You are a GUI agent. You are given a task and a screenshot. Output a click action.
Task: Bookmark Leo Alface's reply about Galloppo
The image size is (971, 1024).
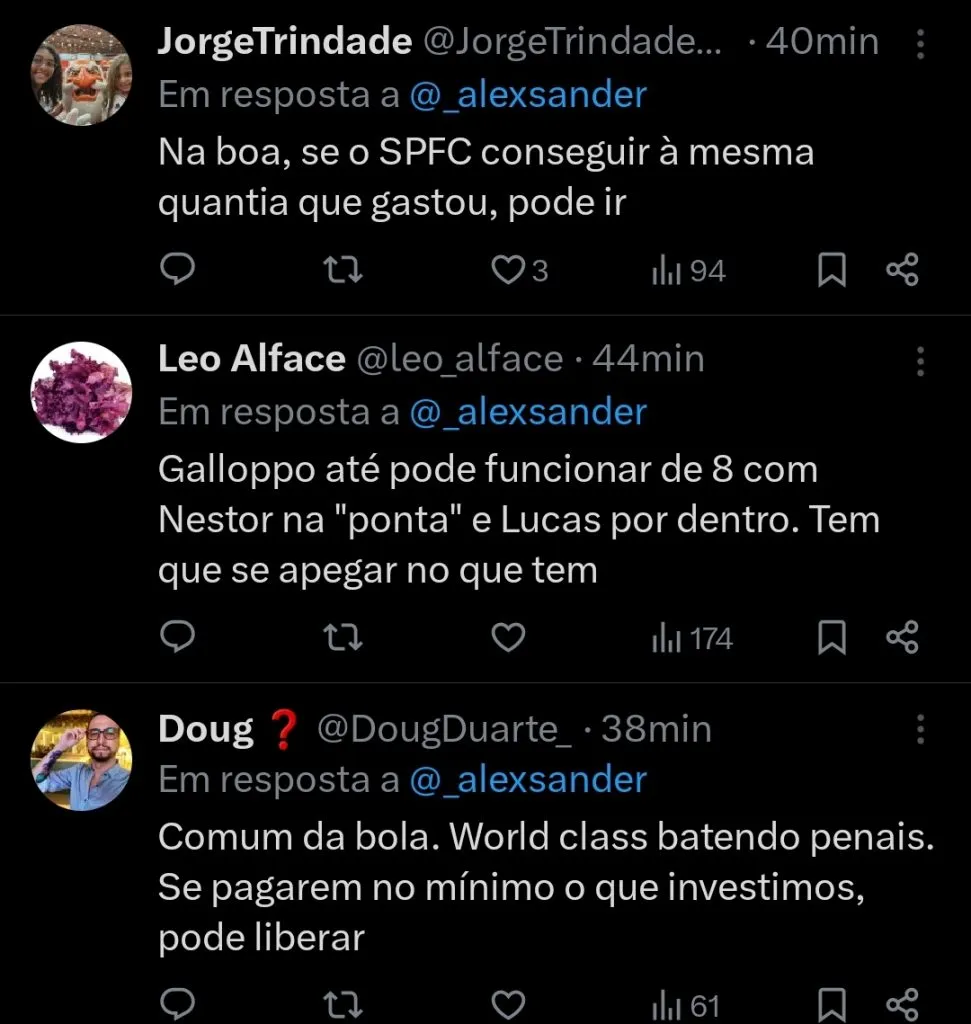tap(831, 636)
